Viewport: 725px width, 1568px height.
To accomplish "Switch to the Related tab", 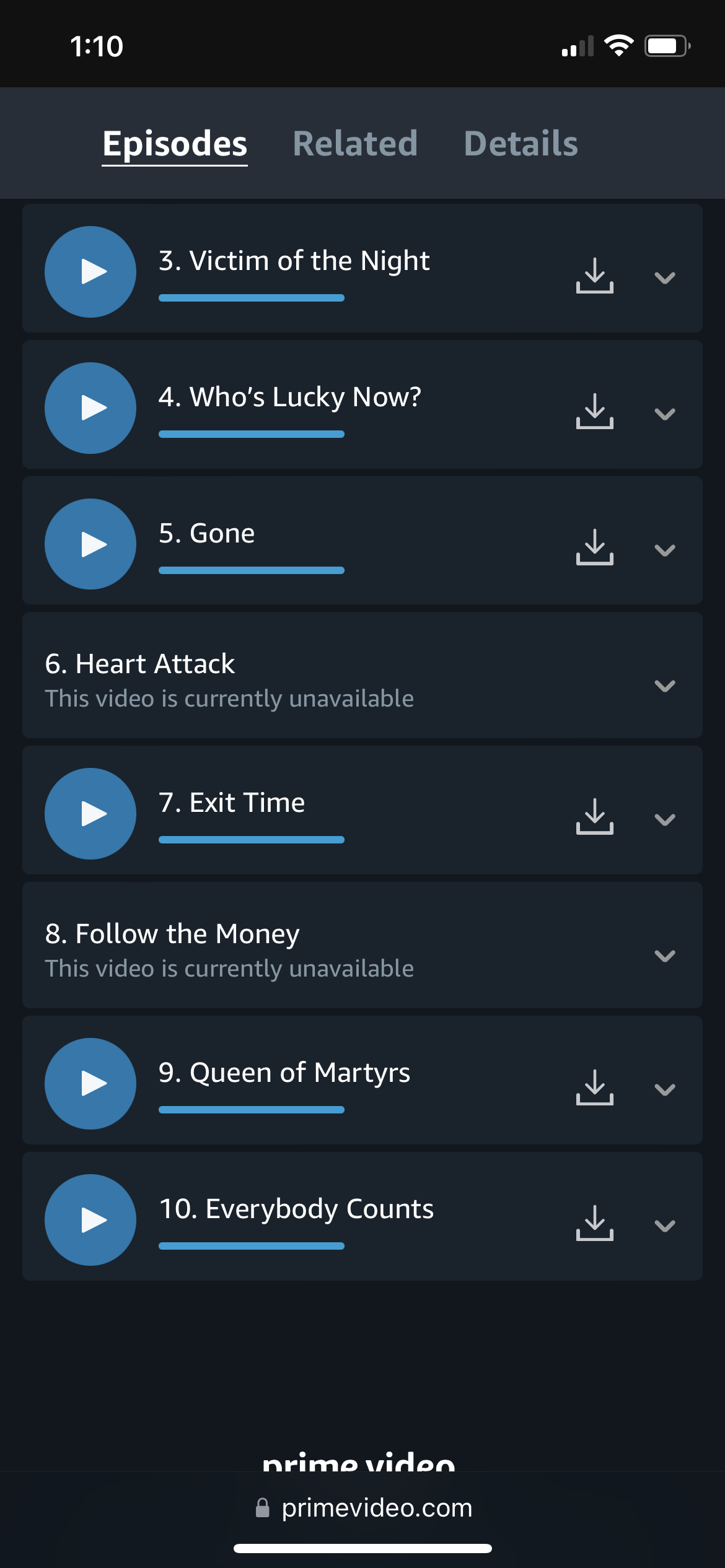I will (x=355, y=144).
